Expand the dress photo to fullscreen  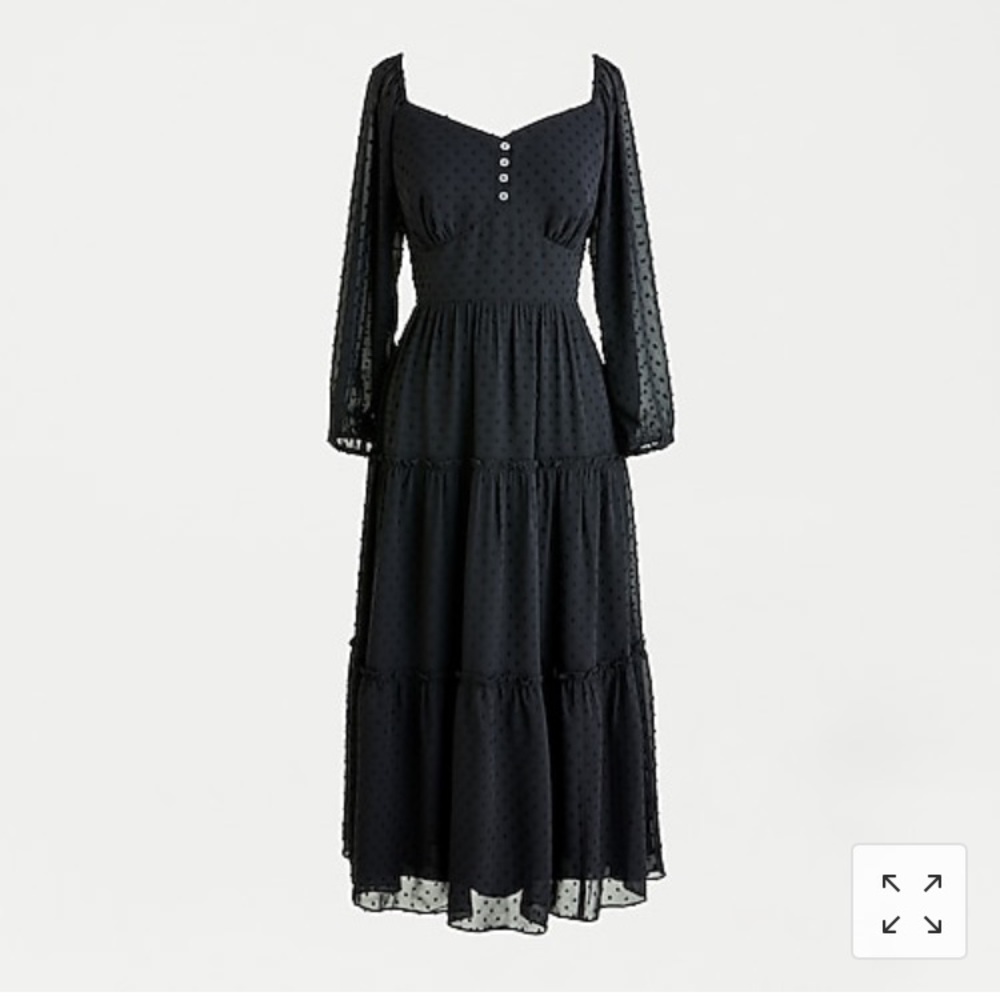click(910, 902)
